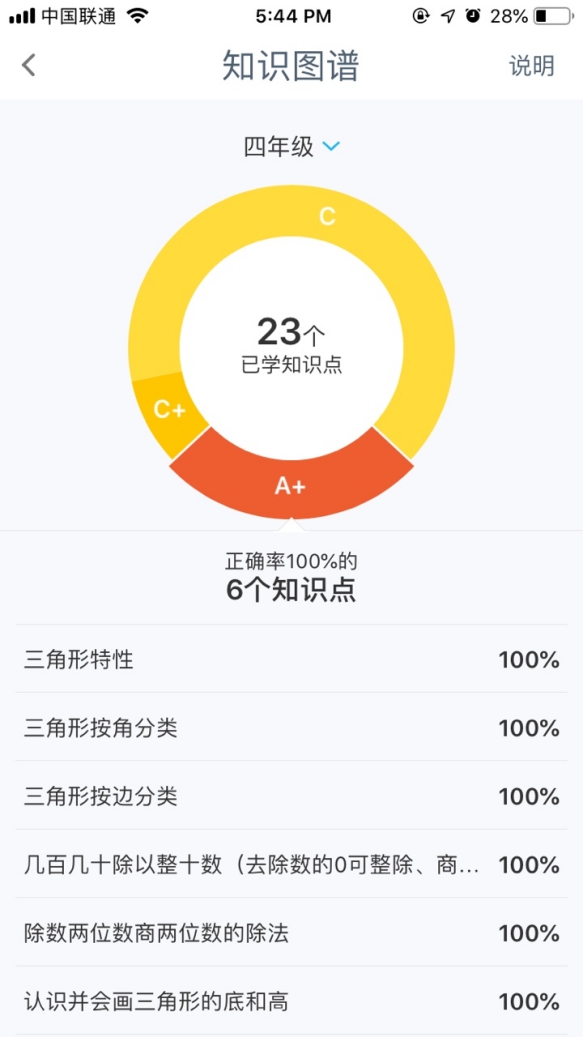Go back using the top-left arrow
Screen dimensions: 583x1037
click(x=28, y=65)
